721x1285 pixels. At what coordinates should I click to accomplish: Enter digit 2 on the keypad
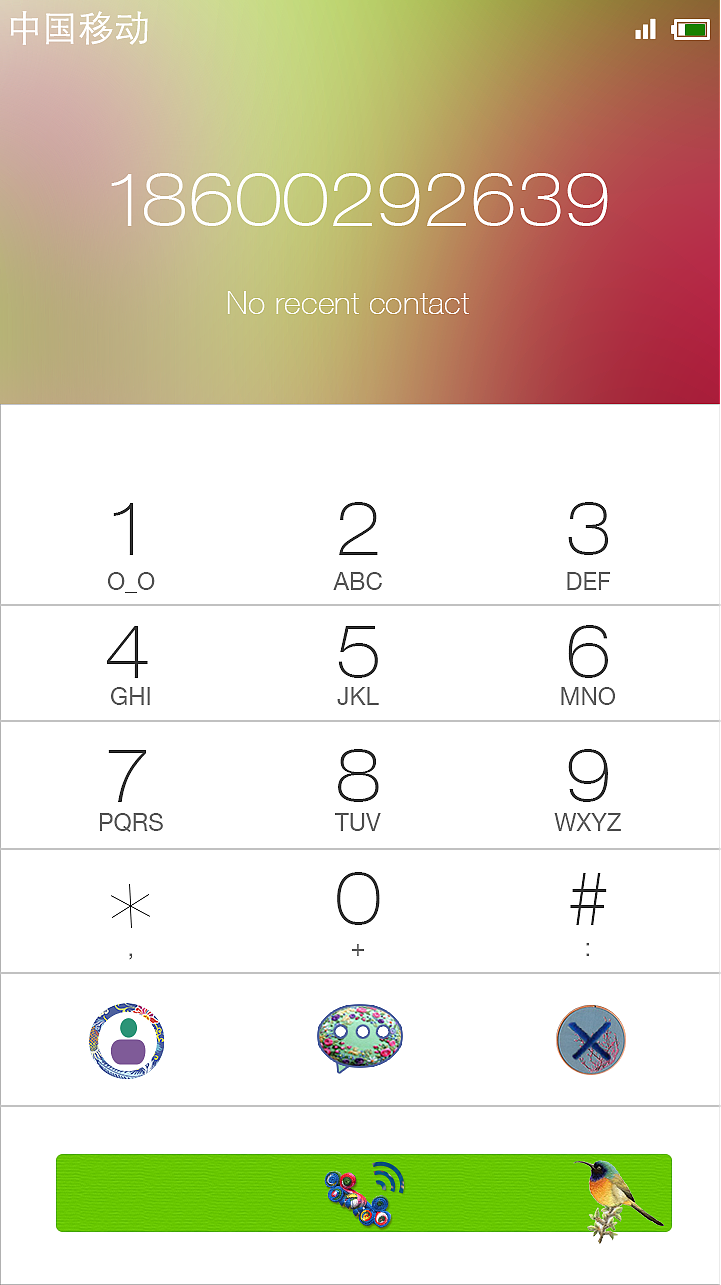pyautogui.click(x=358, y=545)
